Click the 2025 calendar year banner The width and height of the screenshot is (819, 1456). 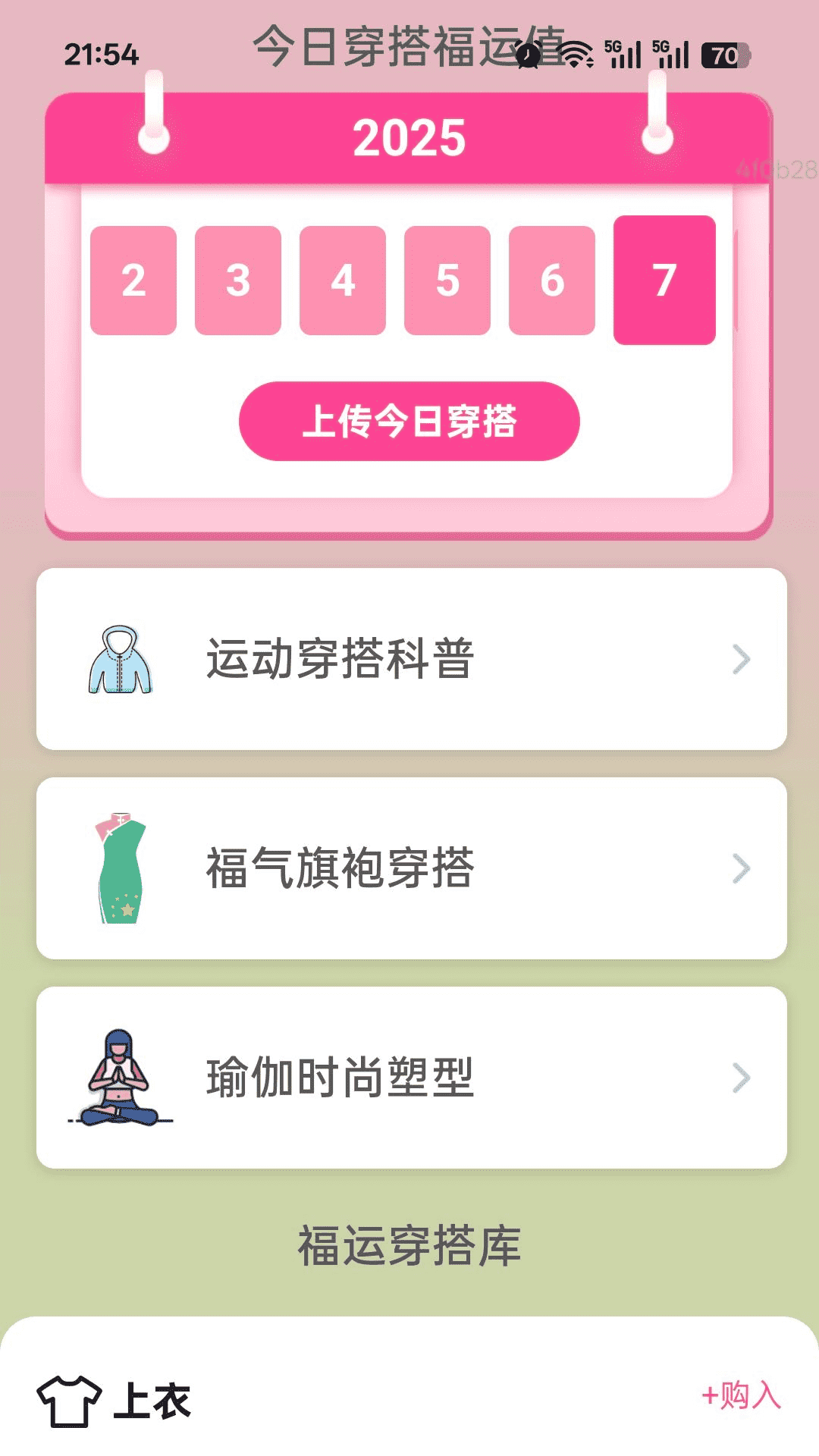(409, 136)
